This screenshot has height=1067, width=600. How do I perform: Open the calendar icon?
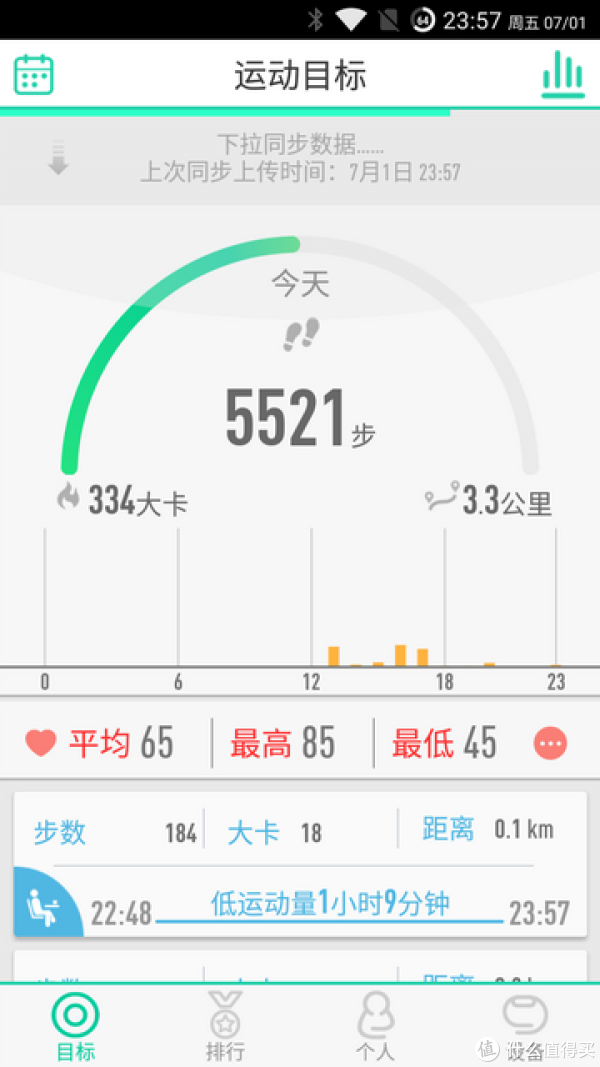(33, 74)
